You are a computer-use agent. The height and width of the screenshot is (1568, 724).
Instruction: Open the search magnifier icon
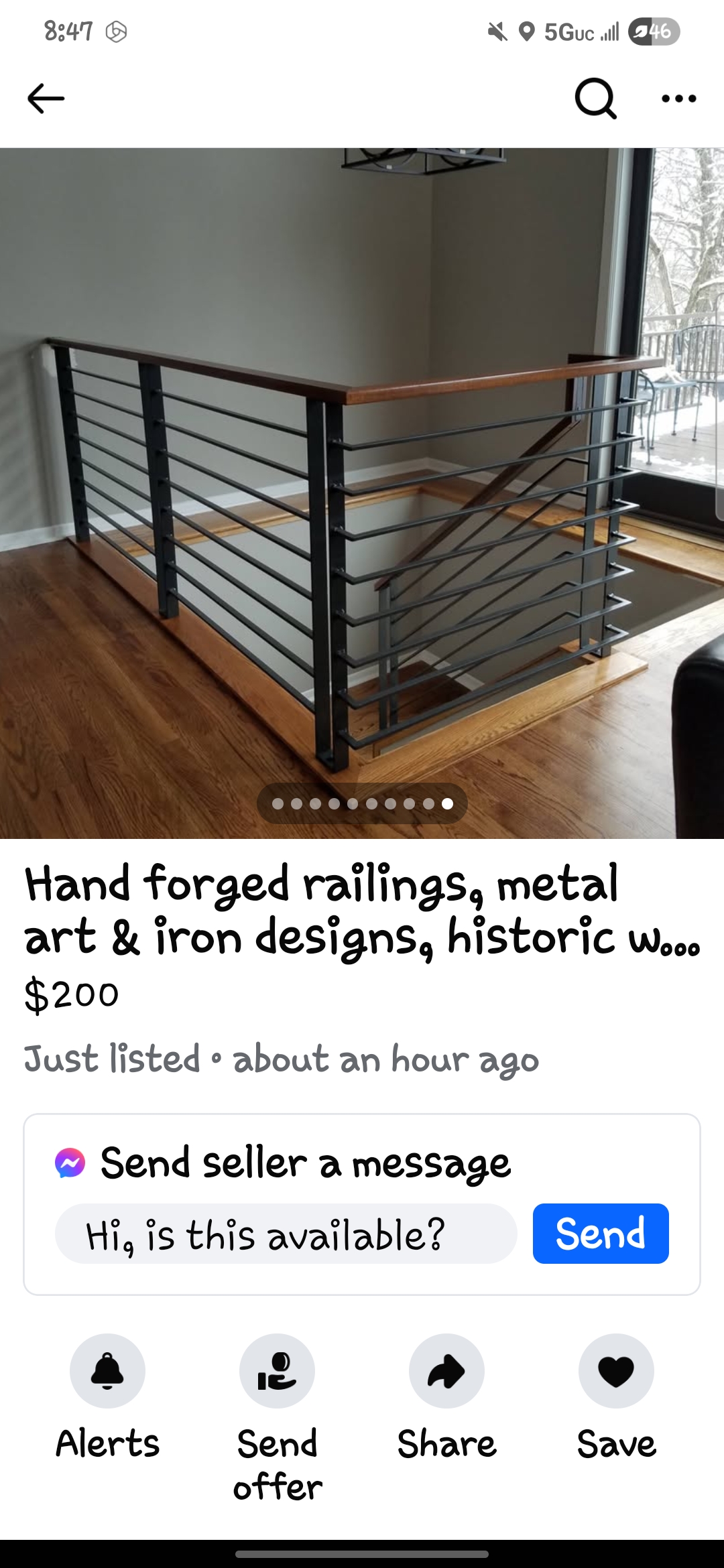click(x=595, y=99)
